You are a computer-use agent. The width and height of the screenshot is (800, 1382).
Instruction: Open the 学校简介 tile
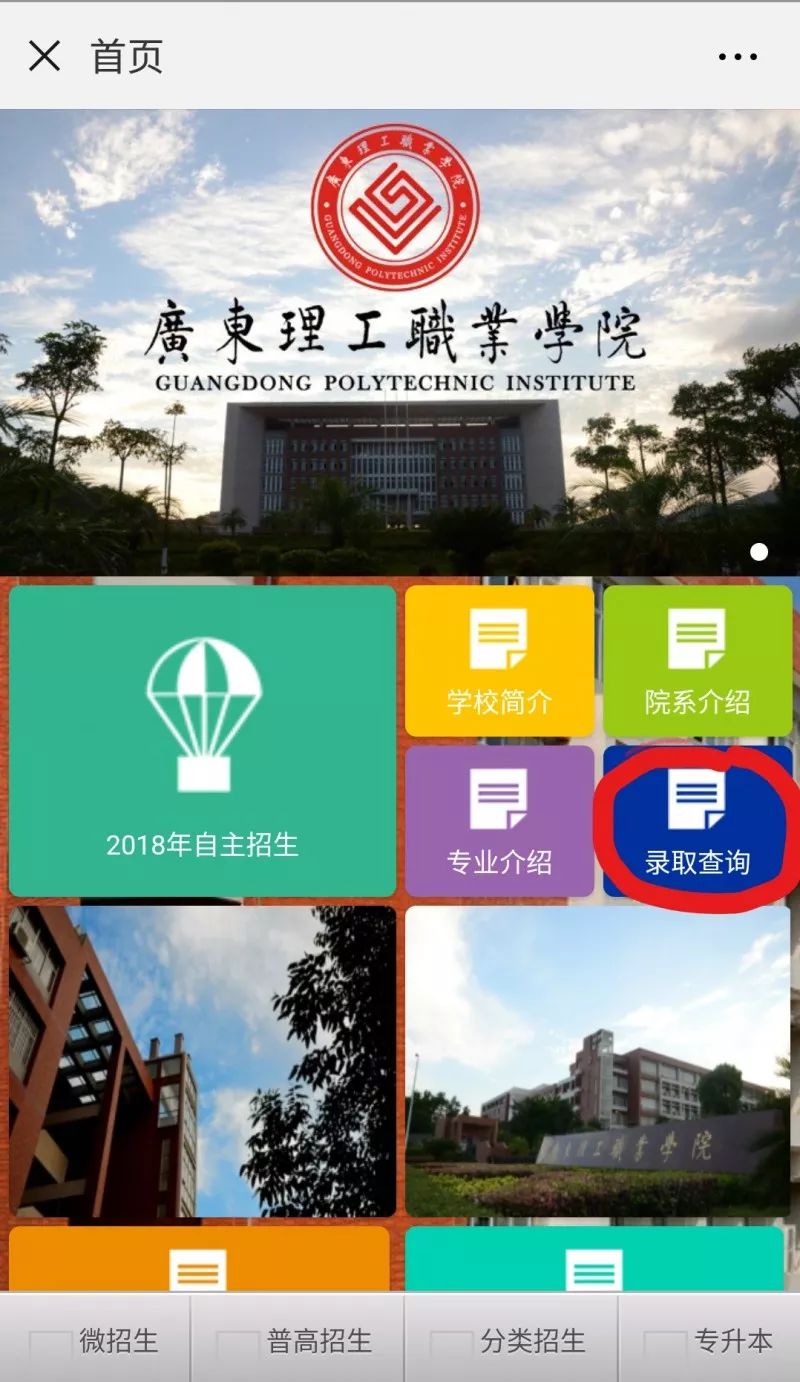[499, 661]
